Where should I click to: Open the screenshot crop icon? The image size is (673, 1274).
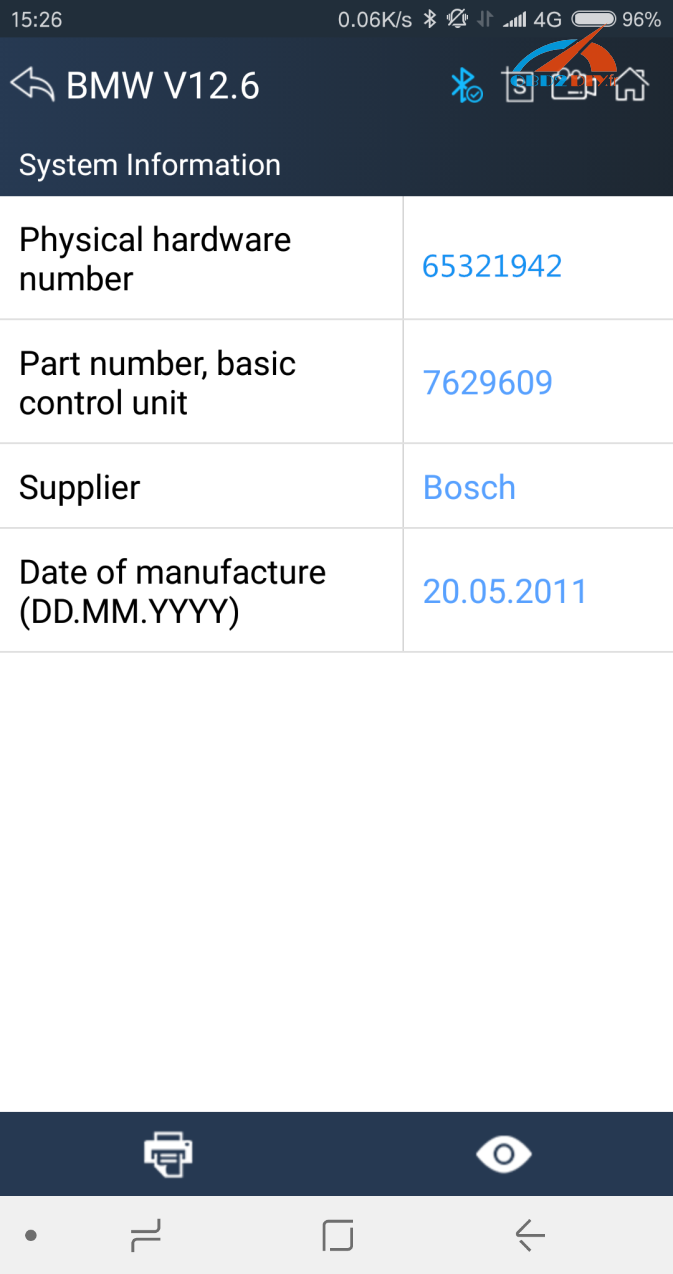pos(519,86)
